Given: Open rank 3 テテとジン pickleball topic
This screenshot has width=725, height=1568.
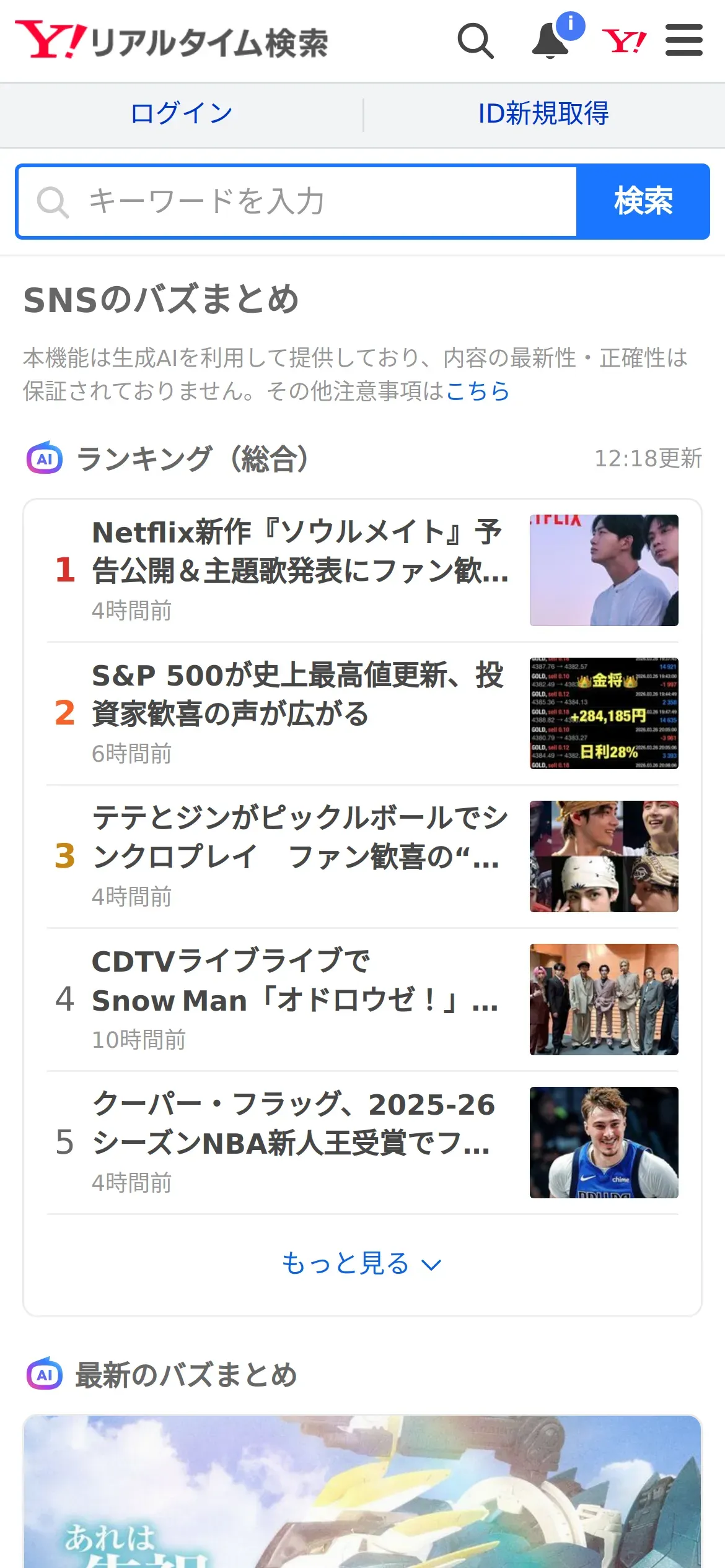Looking at the screenshot, I should point(362,856).
